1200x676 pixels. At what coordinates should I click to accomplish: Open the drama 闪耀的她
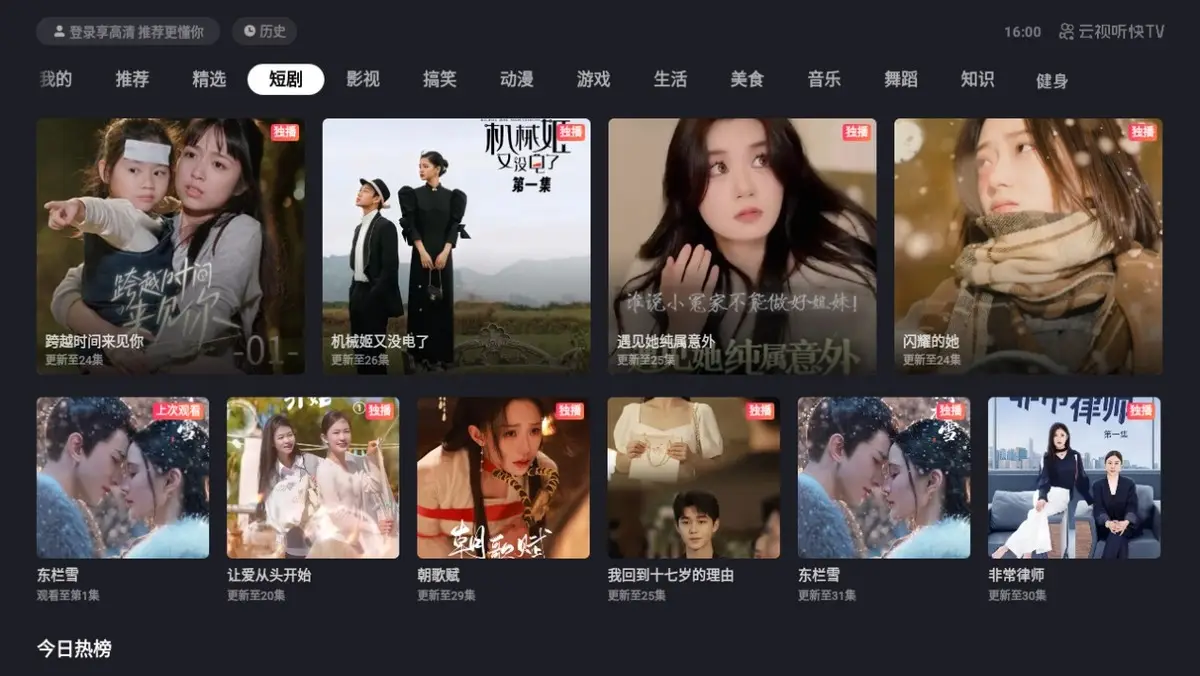tap(1028, 246)
